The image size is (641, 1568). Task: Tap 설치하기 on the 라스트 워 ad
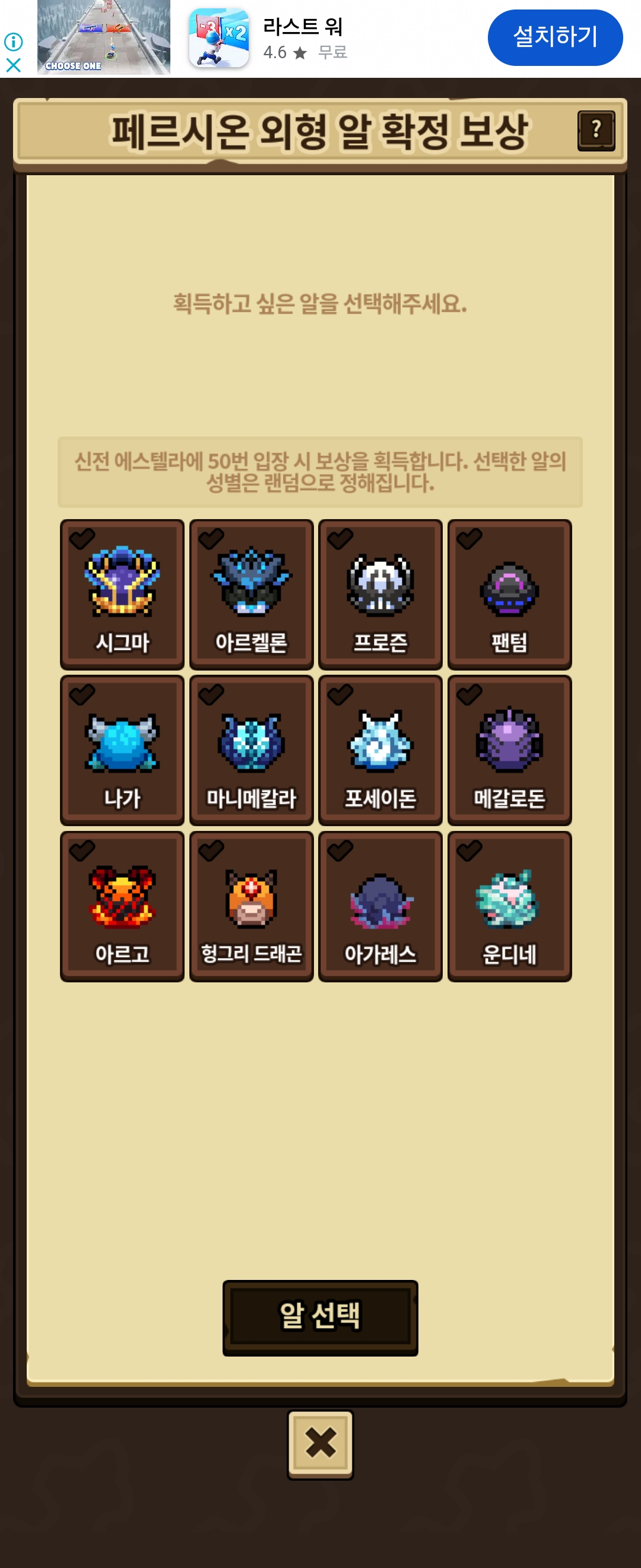pyautogui.click(x=554, y=37)
